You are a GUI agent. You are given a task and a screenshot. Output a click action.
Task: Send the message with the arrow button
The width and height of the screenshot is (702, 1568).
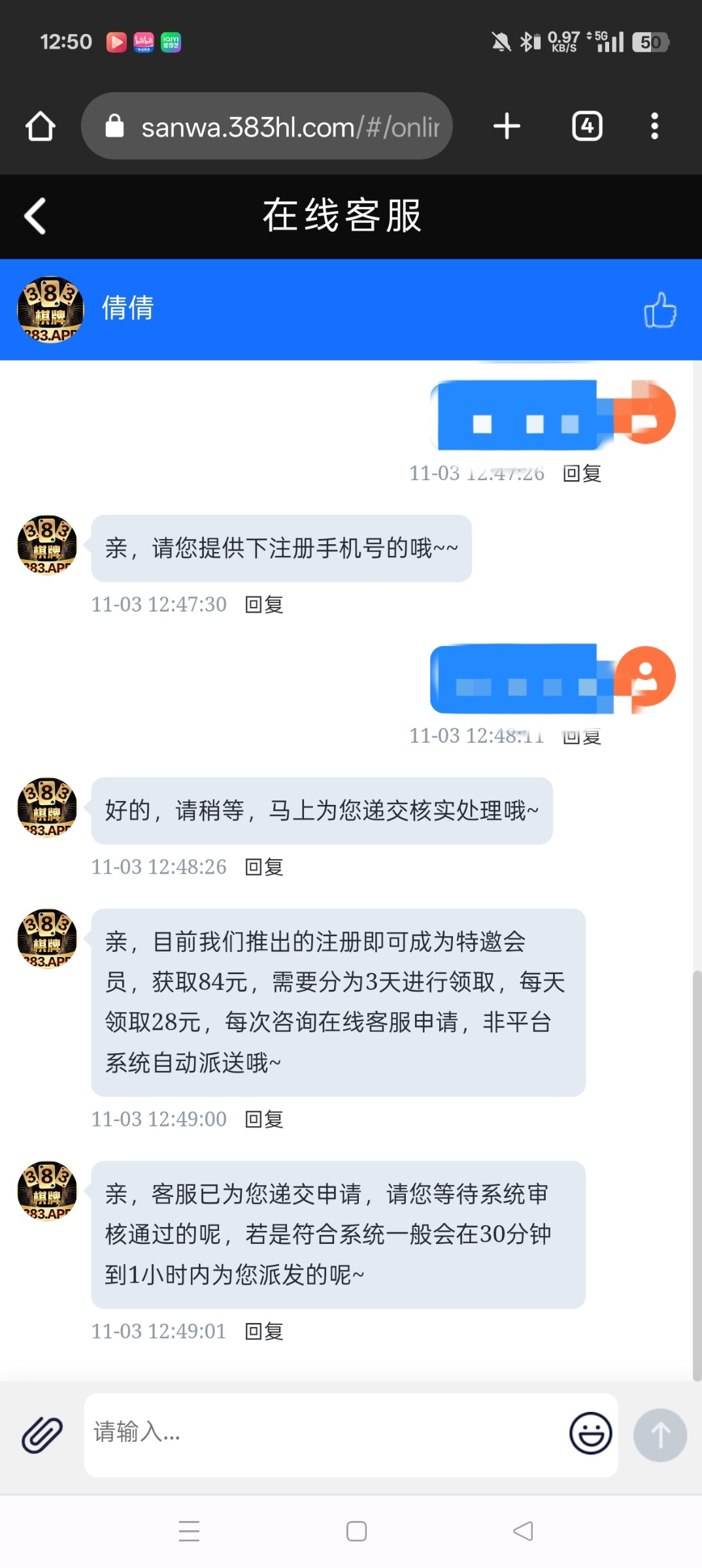coord(660,1435)
